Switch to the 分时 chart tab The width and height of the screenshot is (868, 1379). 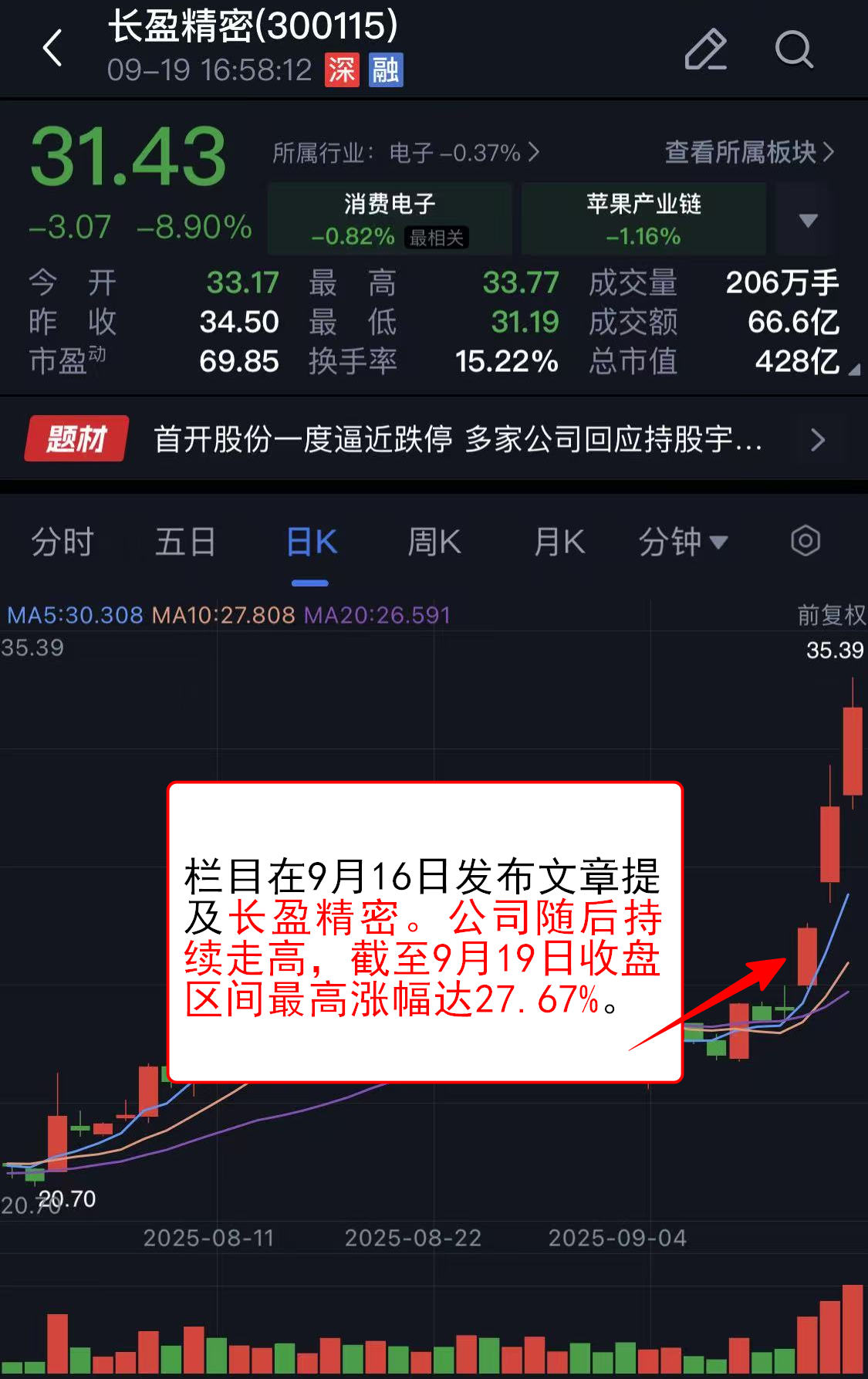(x=62, y=542)
